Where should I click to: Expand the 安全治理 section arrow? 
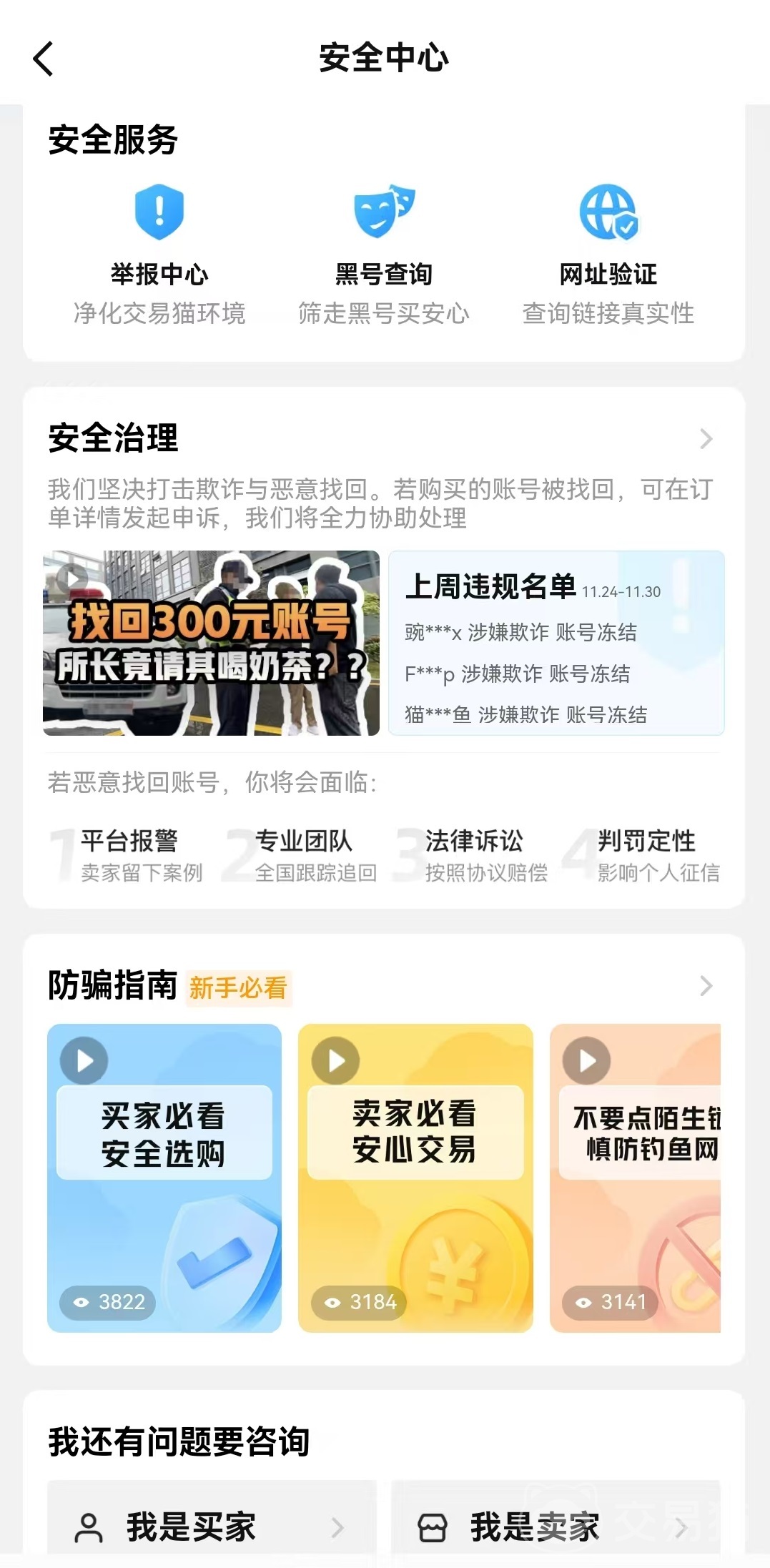(x=706, y=438)
